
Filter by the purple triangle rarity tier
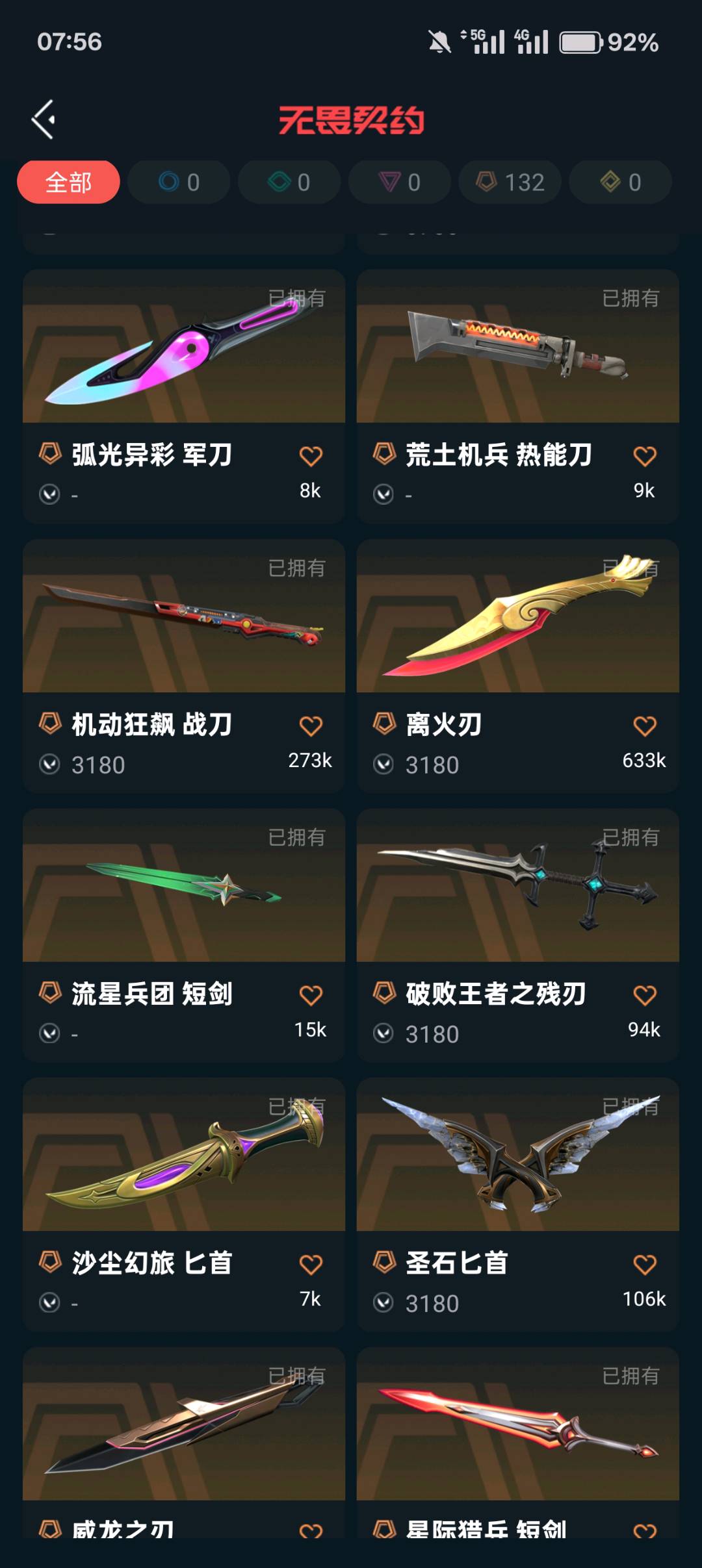(x=399, y=183)
